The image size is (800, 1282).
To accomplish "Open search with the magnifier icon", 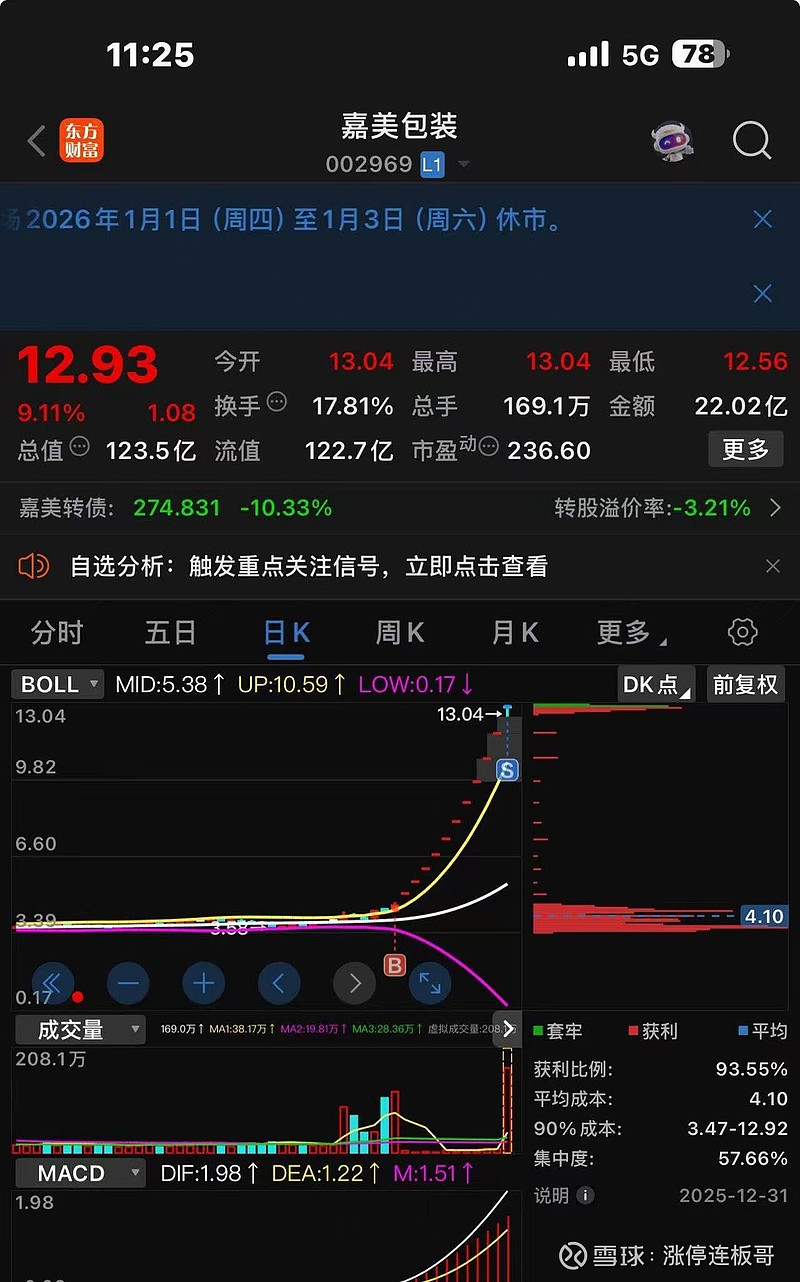I will click(751, 141).
